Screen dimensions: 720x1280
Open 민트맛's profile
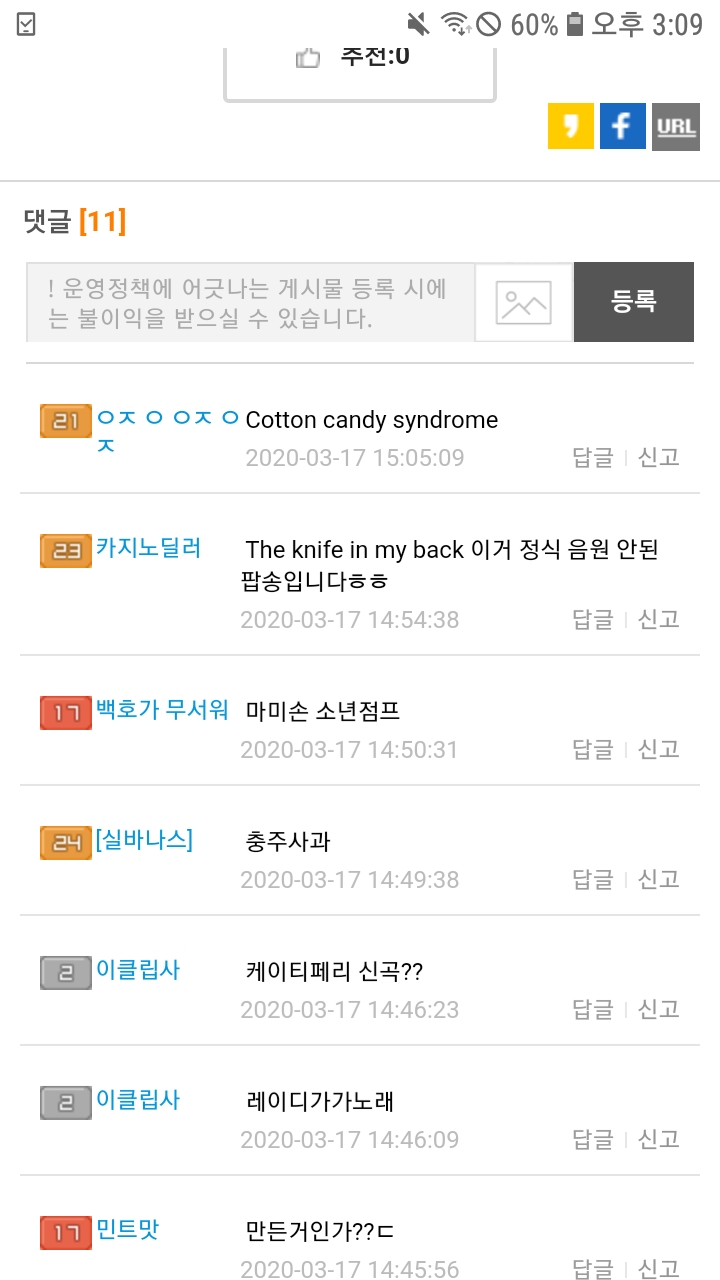click(128, 1230)
